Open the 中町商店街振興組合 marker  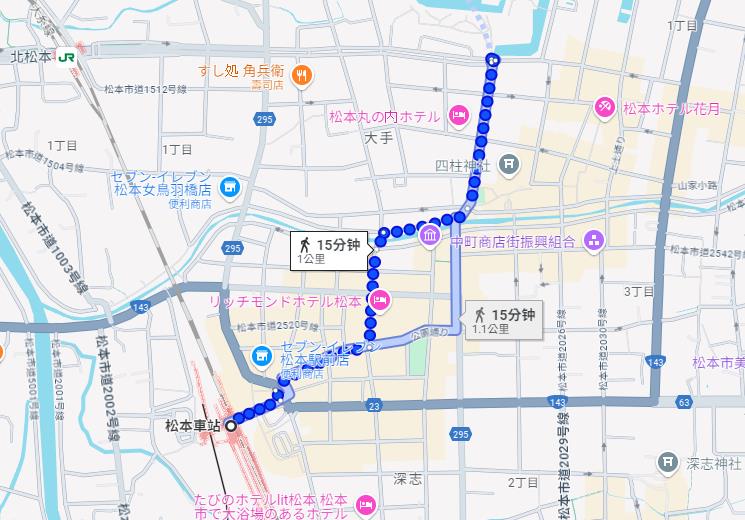tap(594, 240)
